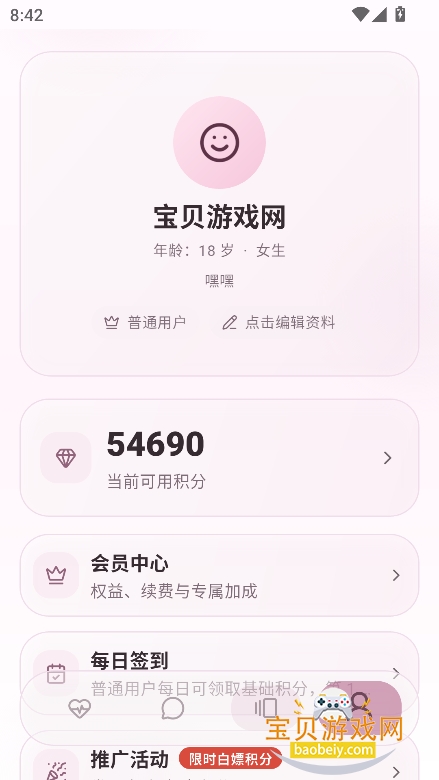Tap the 普通用户 membership chip
439x780 pixels.
145,323
